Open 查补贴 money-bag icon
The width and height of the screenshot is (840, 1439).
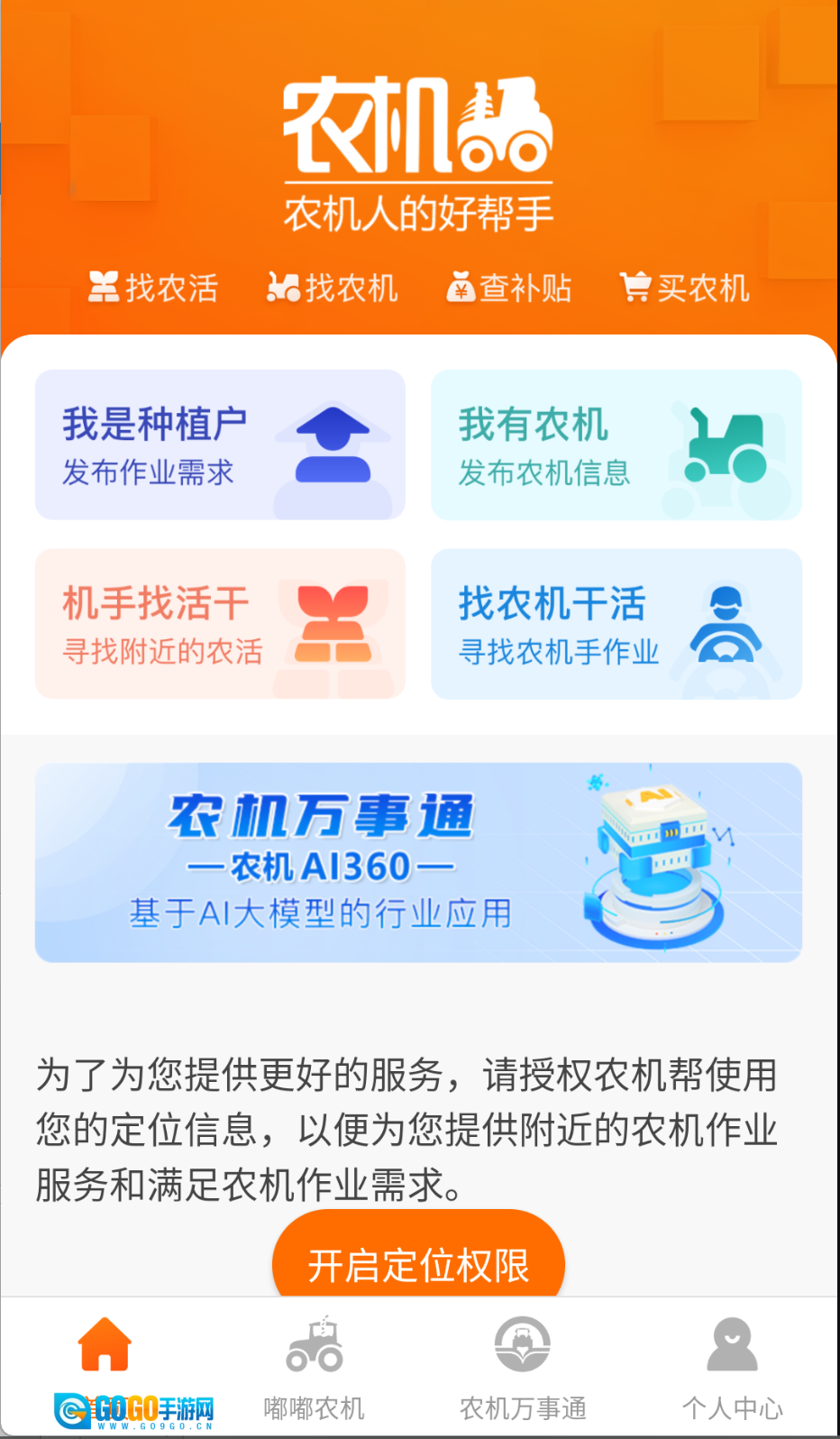pos(460,287)
